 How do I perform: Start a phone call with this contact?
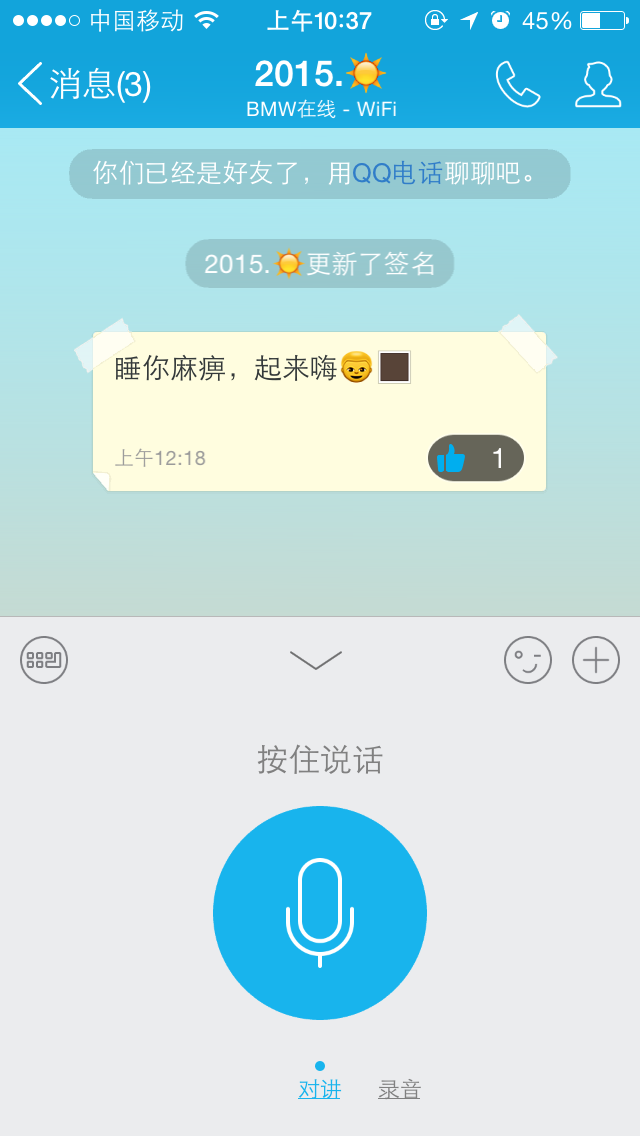pos(518,84)
